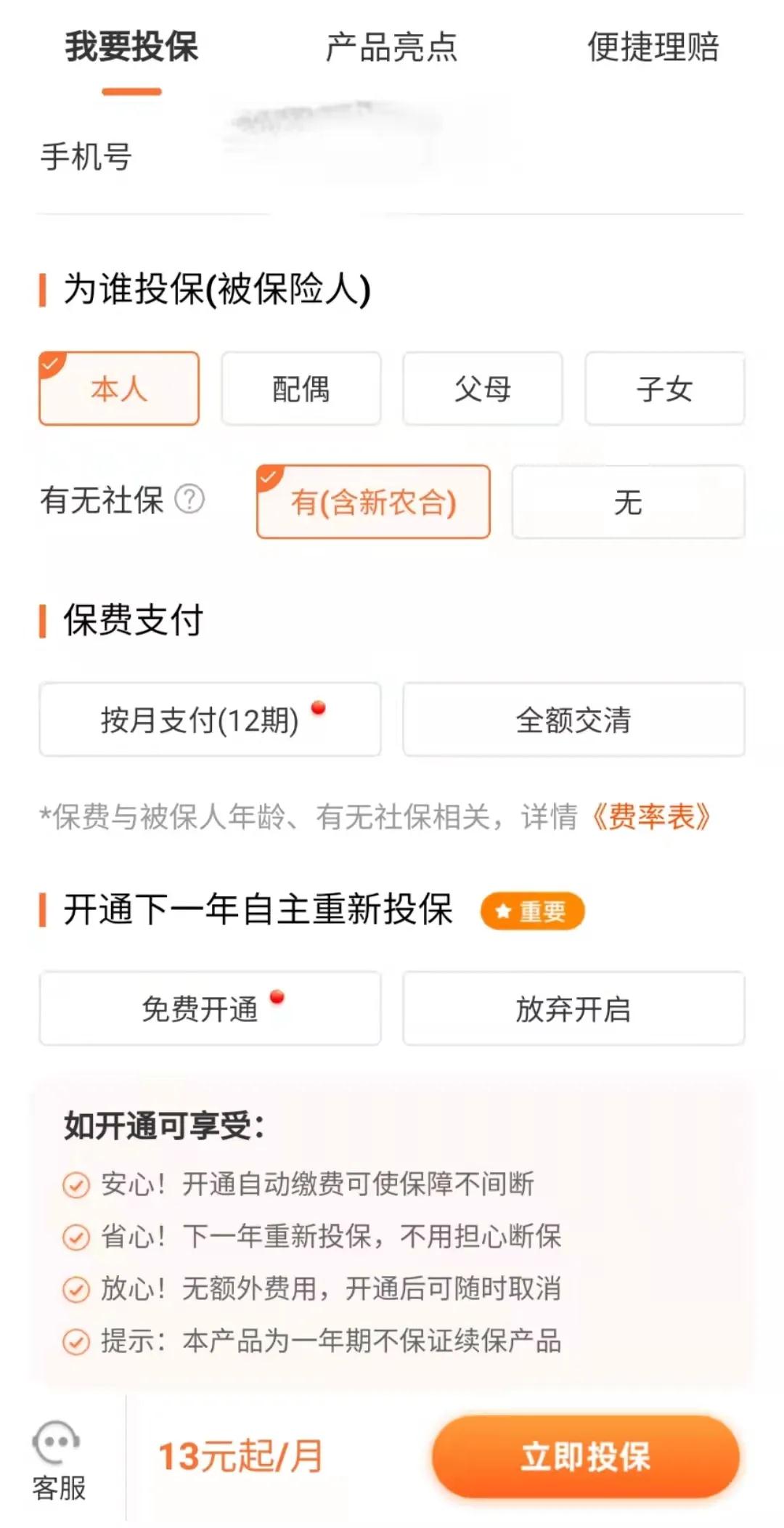Image resolution: width=784 pixels, height=1528 pixels.
Task: Select 有(含新农合) for social insurance
Action: 373,502
